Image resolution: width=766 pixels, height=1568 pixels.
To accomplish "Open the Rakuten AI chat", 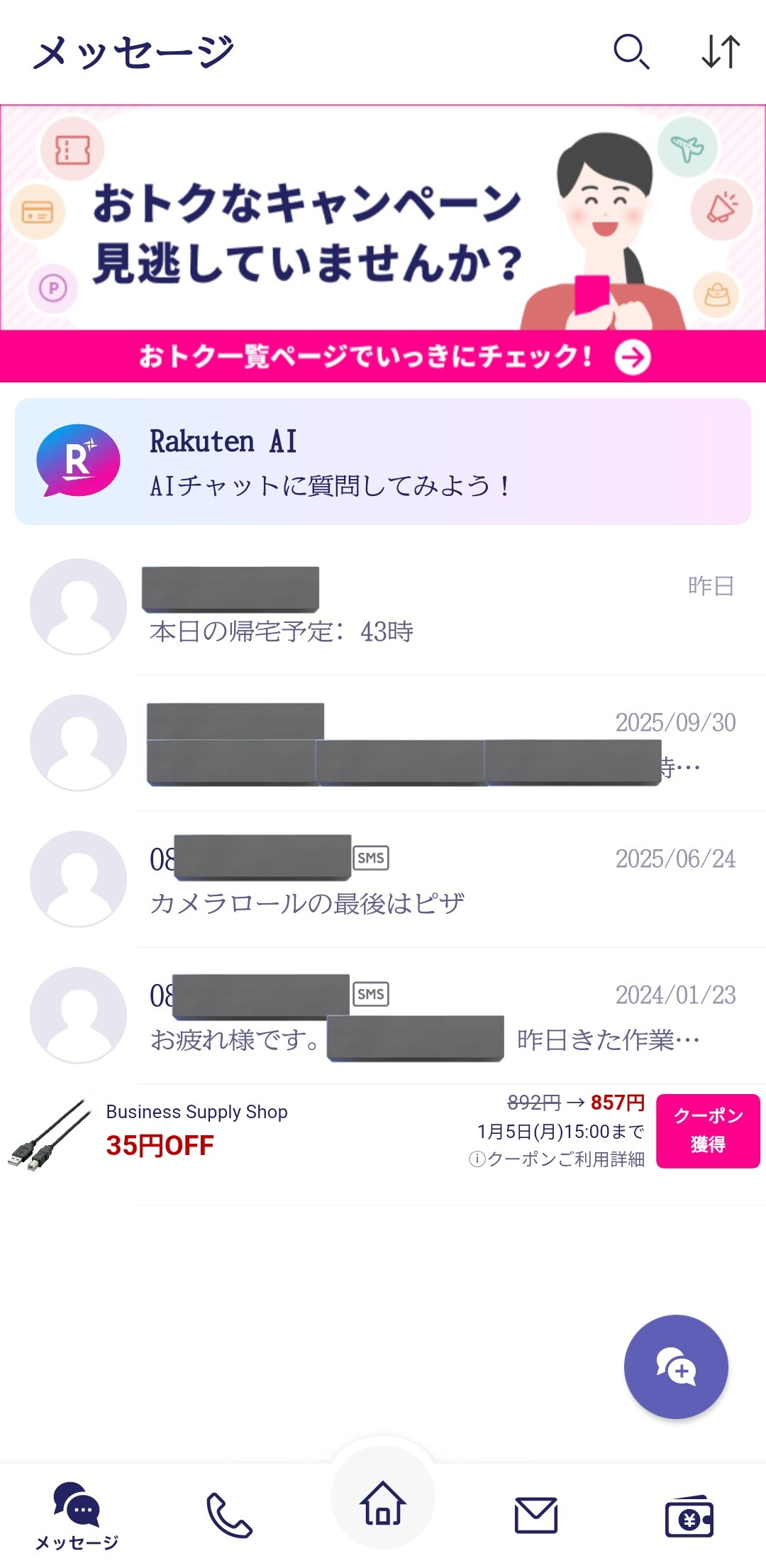I will tap(383, 461).
